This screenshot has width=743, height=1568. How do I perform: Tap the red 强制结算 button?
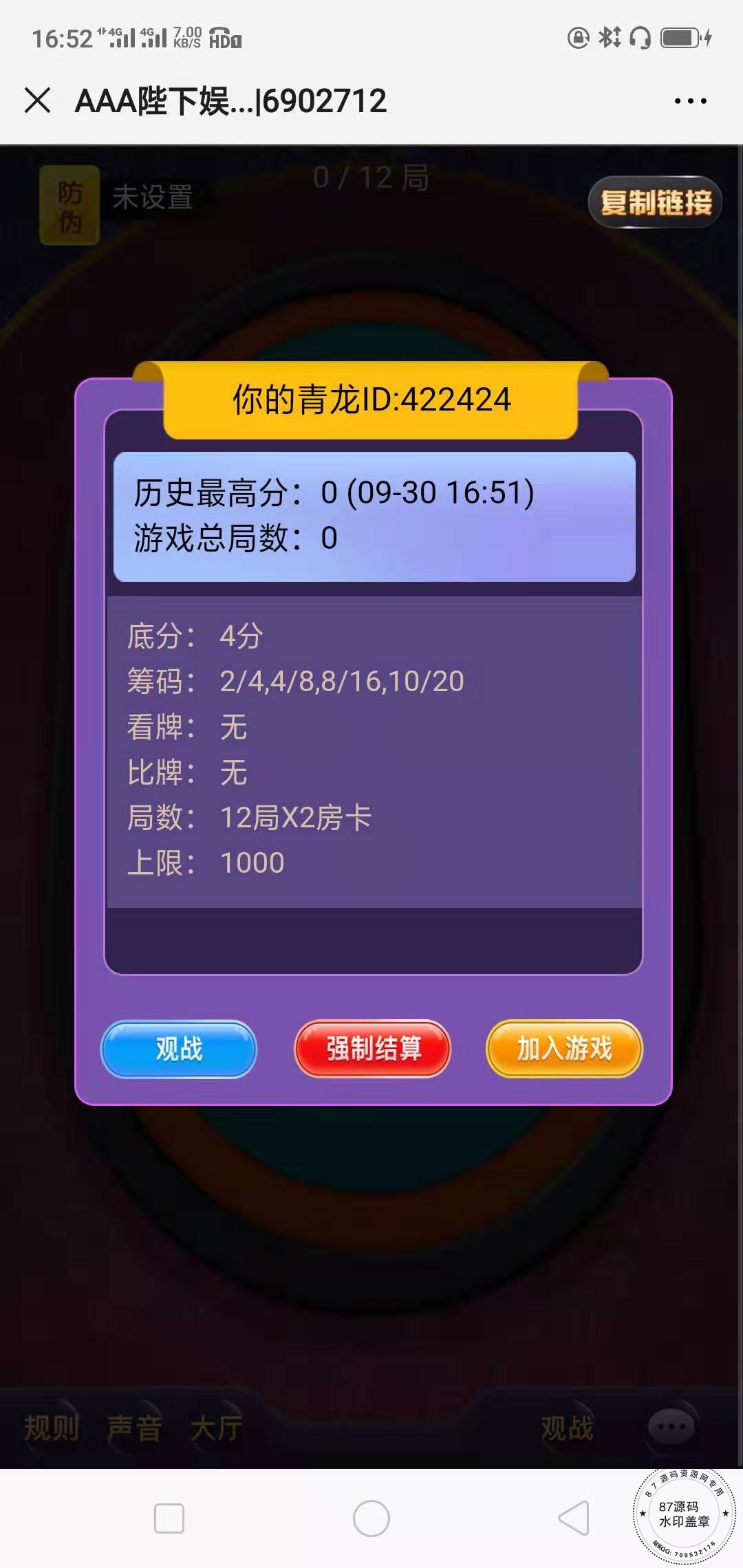373,1049
